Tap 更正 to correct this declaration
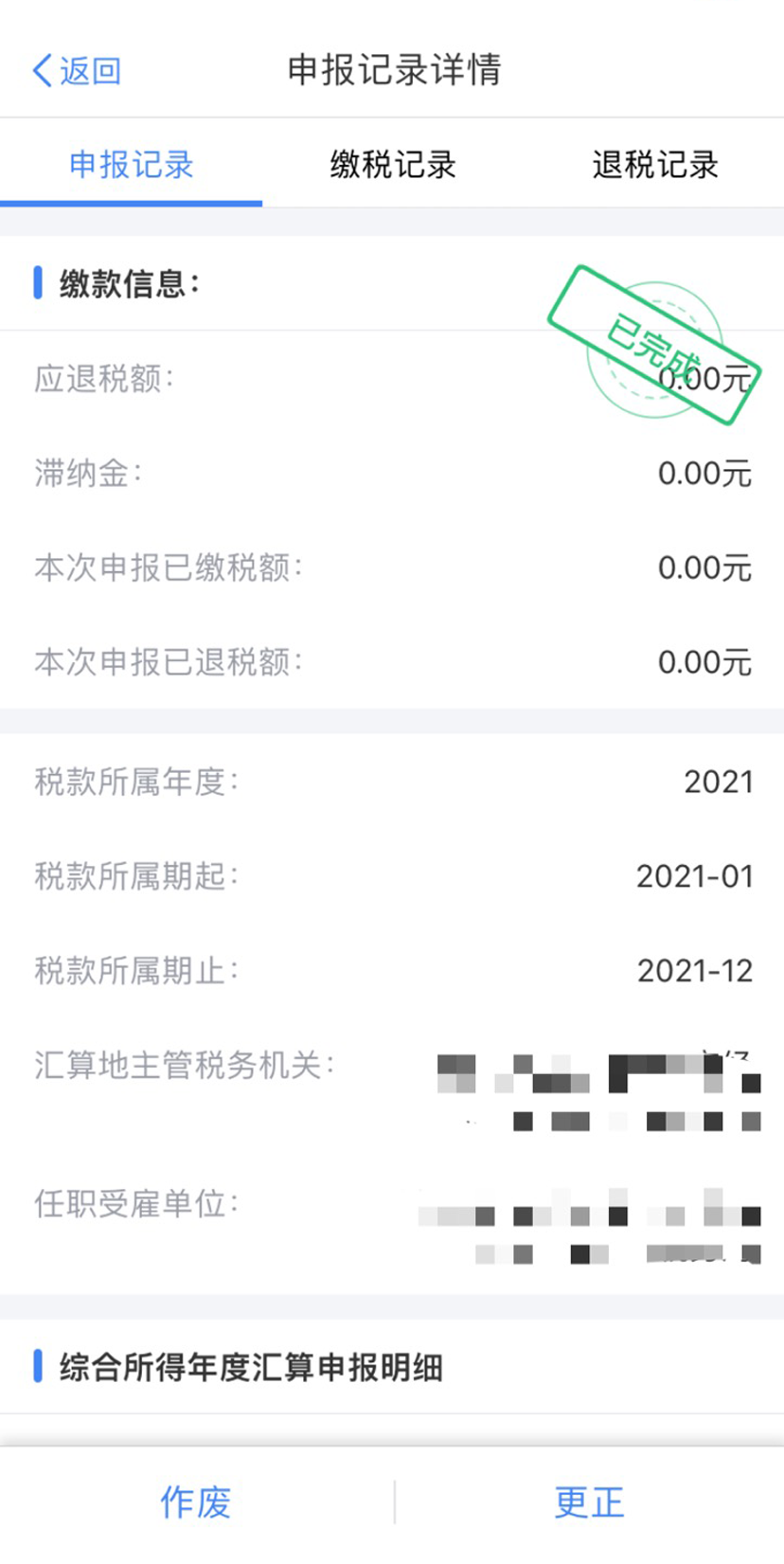The image size is (784, 1564). (x=589, y=1501)
